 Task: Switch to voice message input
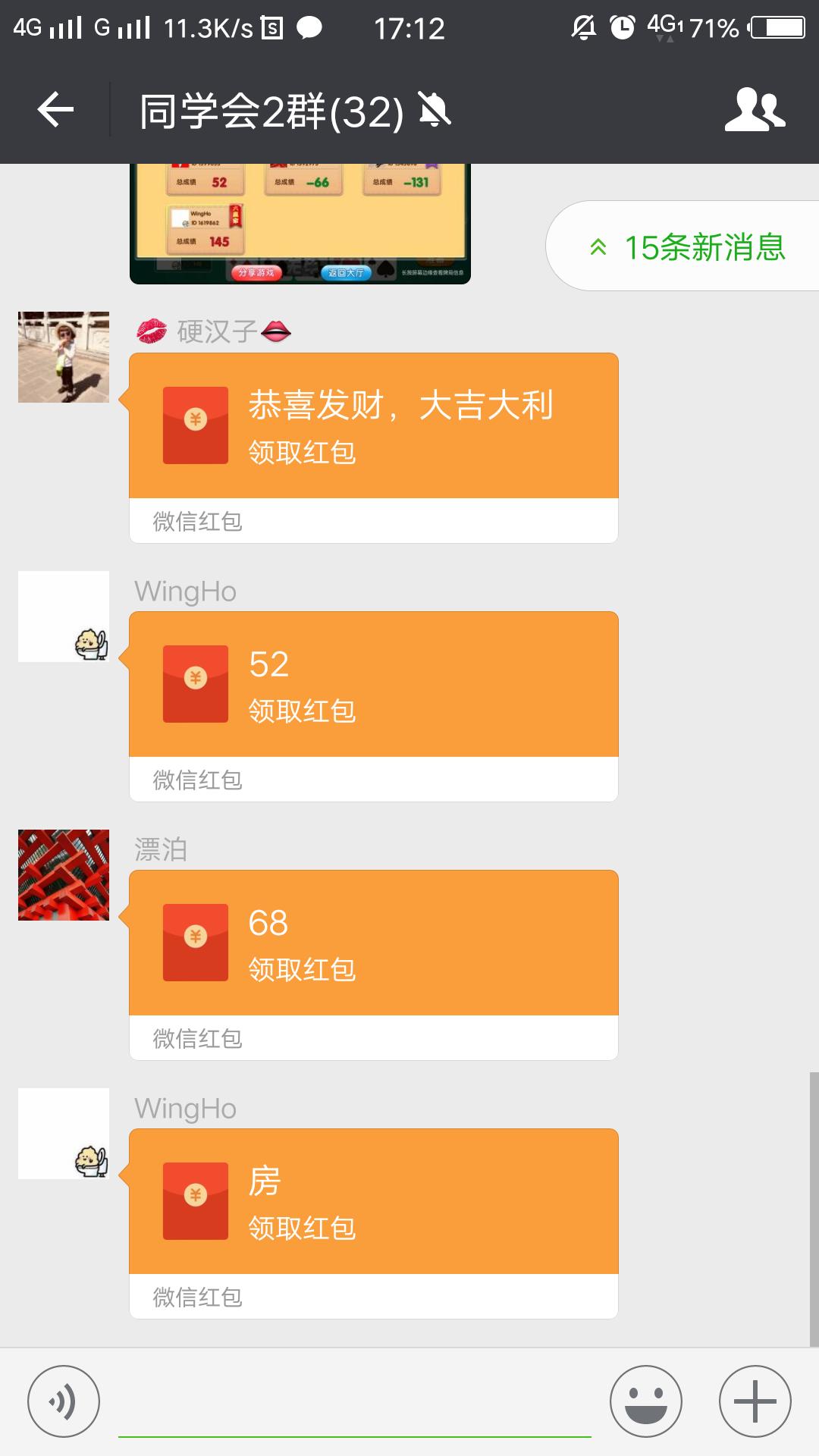pos(64,1401)
